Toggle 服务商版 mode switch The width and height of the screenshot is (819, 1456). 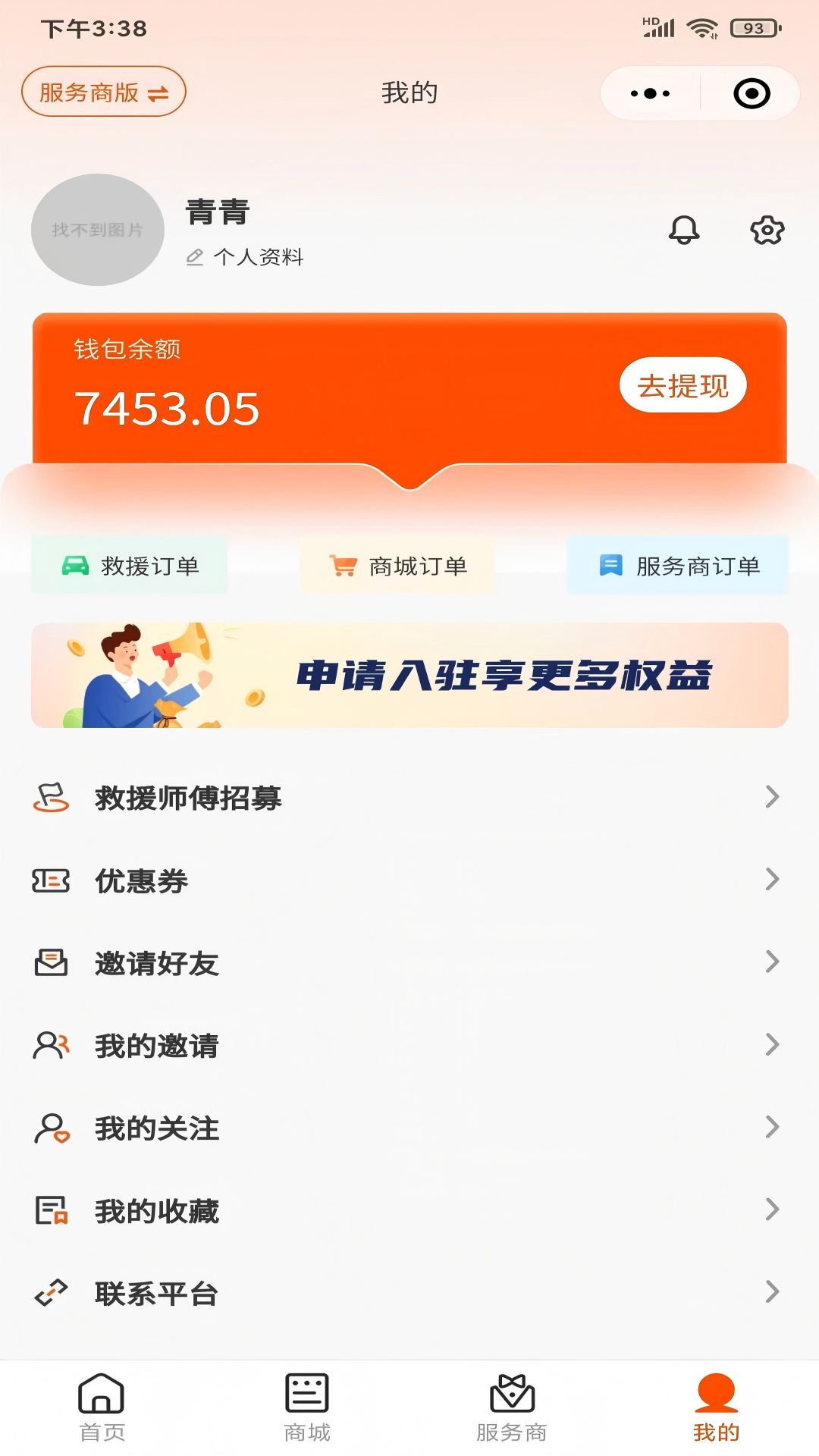click(104, 91)
